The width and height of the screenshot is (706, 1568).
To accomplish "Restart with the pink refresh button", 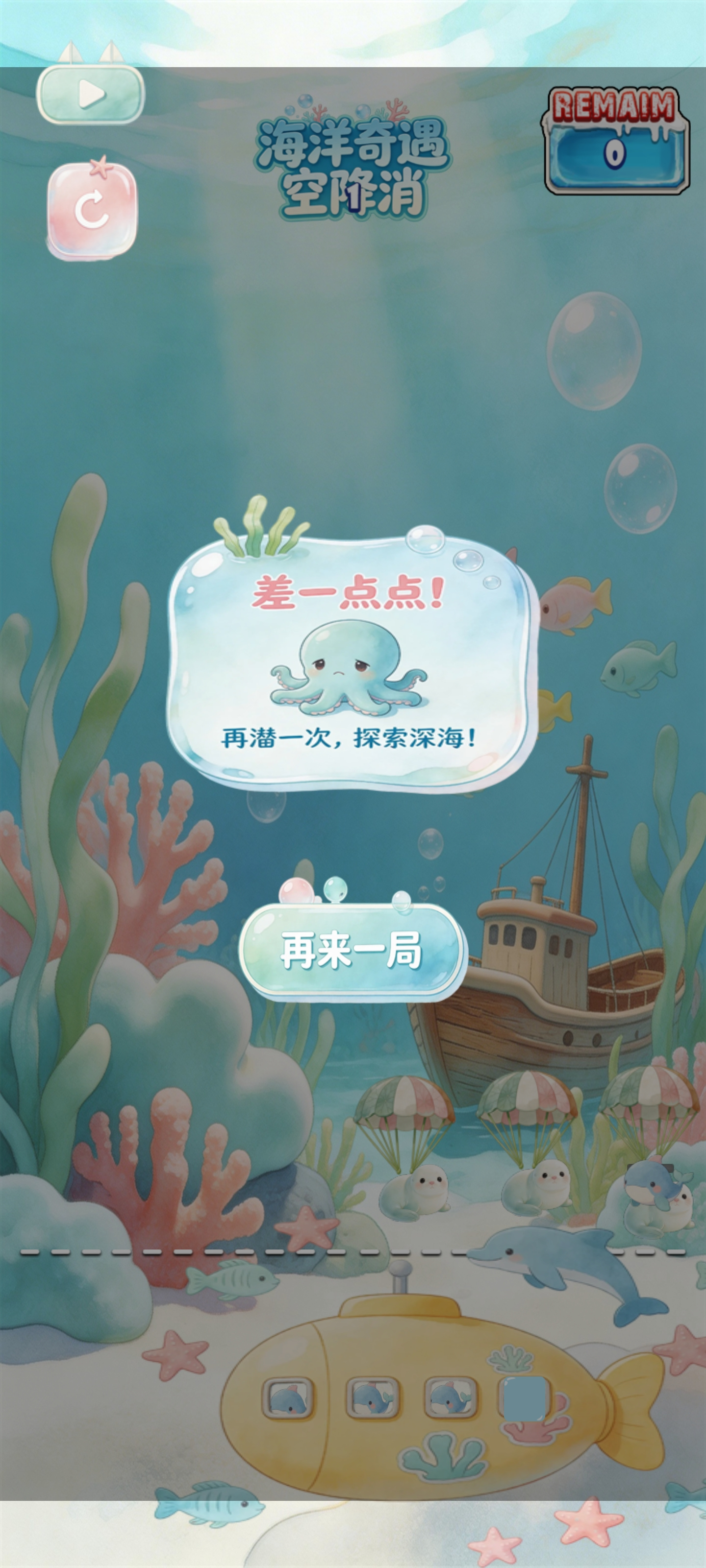I will 92,209.
